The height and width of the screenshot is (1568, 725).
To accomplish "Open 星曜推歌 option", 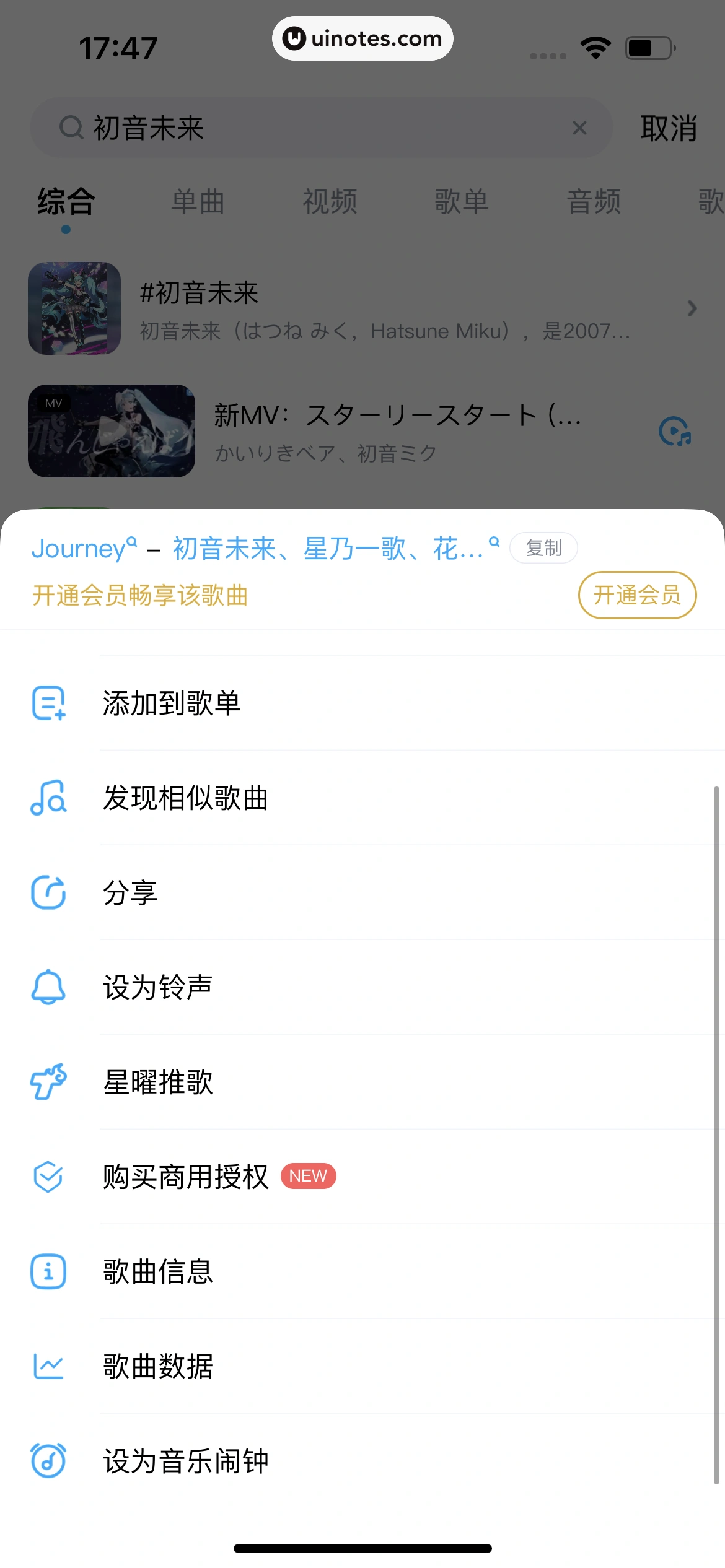I will pos(158,1082).
